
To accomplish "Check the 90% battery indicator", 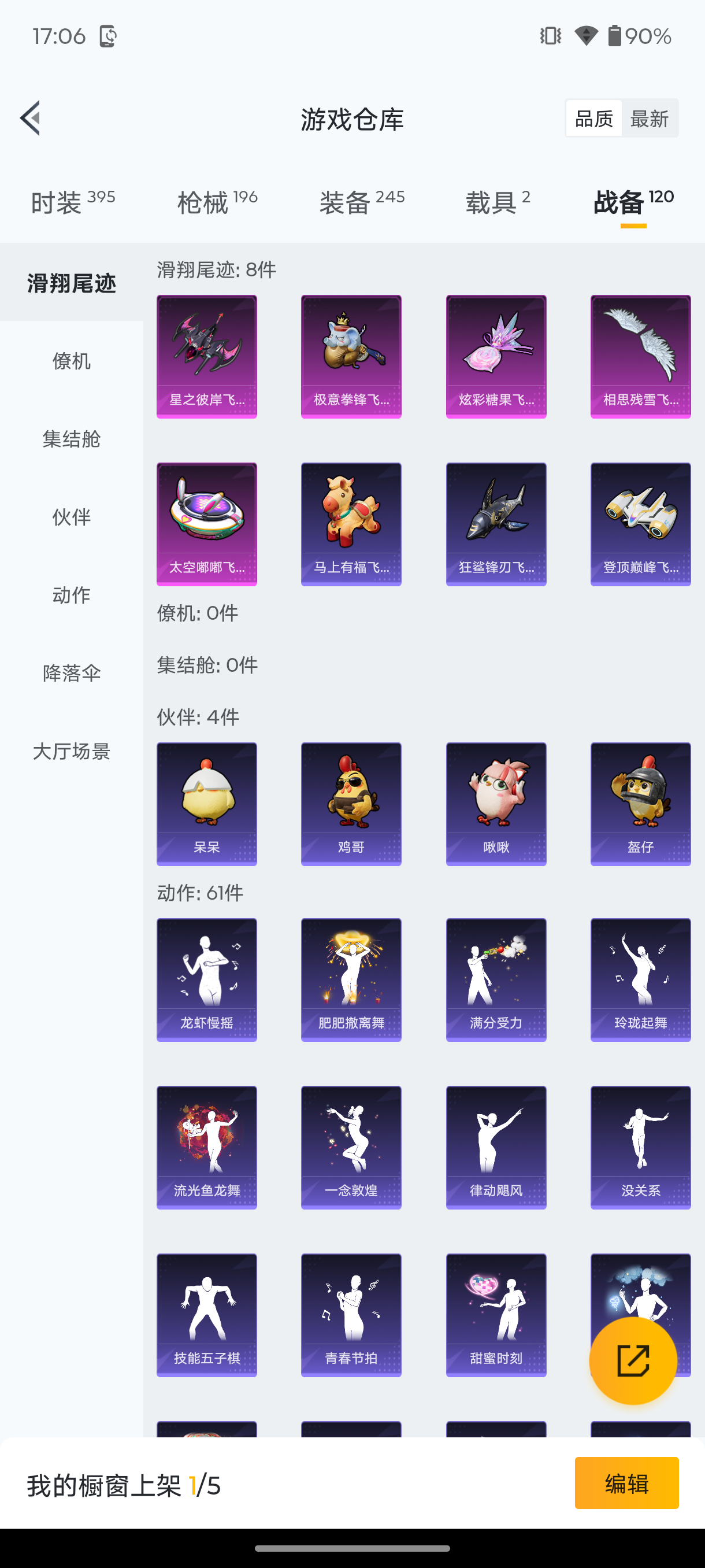I will pyautogui.click(x=640, y=36).
